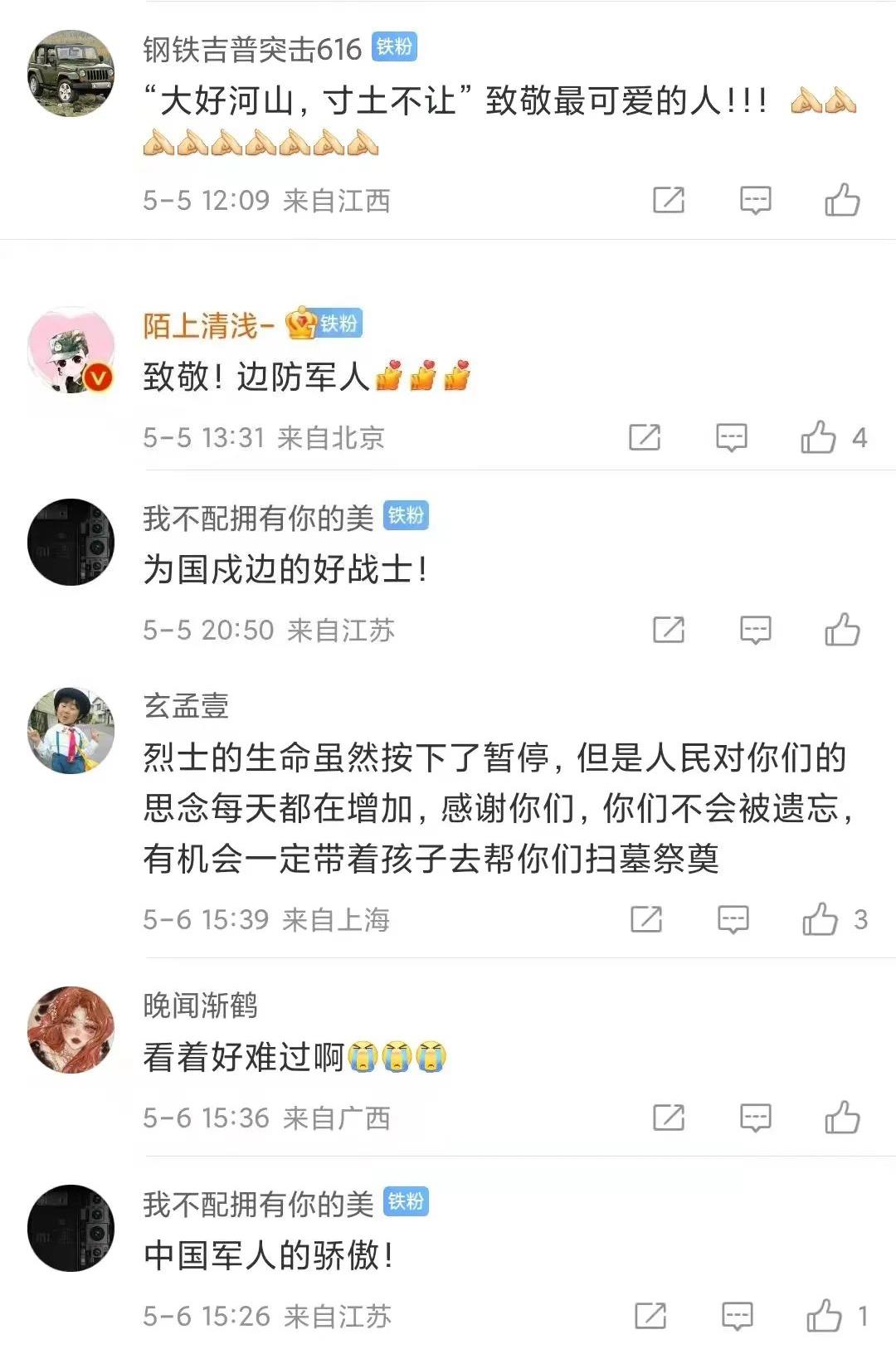Forward 陌上清浅-'s comment
This screenshot has height=1349, width=896.
[x=645, y=437]
